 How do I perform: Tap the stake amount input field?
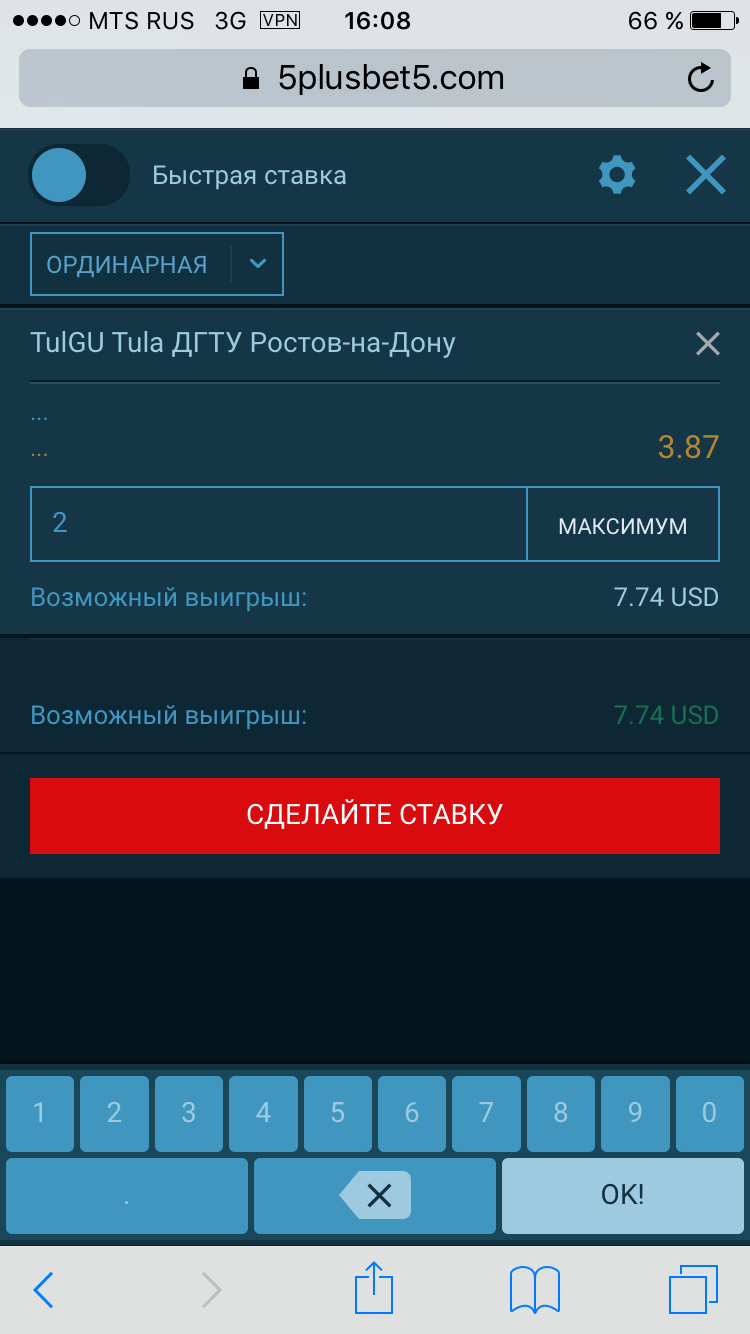pyautogui.click(x=278, y=523)
